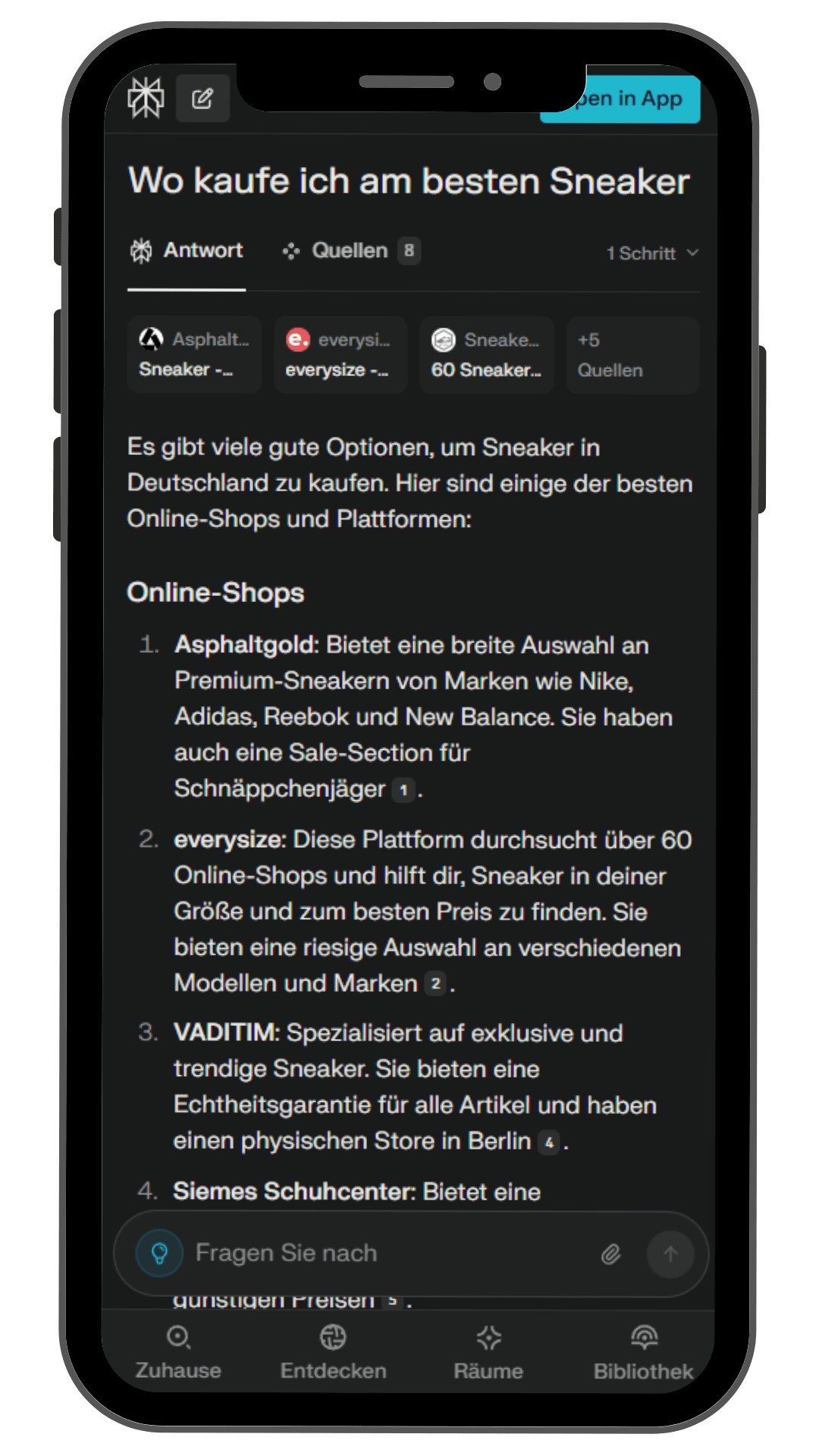Viewport: 819px width, 1456px height.
Task: Open the everysize source card
Action: click(x=340, y=355)
